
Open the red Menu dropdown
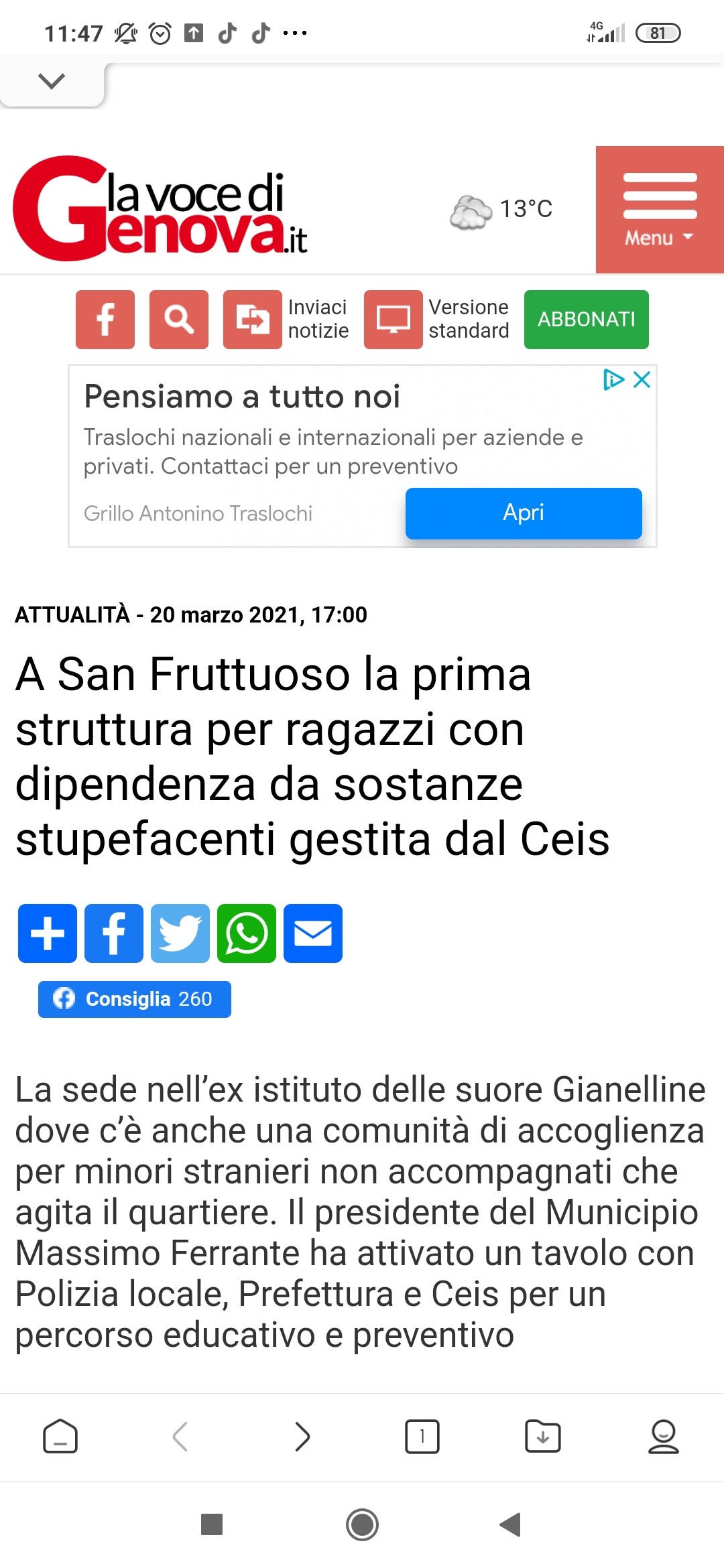point(660,210)
